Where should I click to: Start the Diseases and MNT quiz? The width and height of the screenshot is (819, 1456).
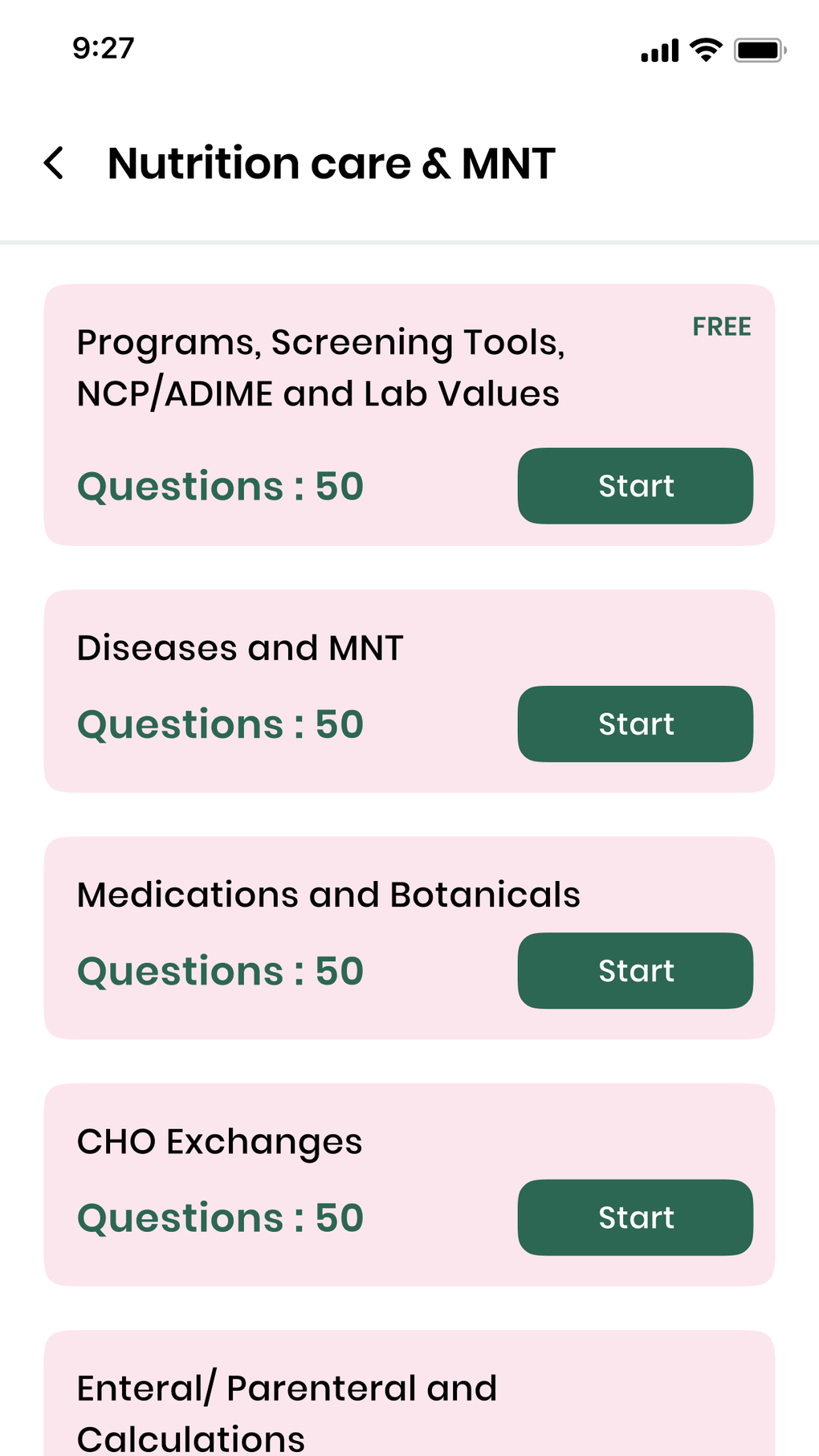[635, 724]
